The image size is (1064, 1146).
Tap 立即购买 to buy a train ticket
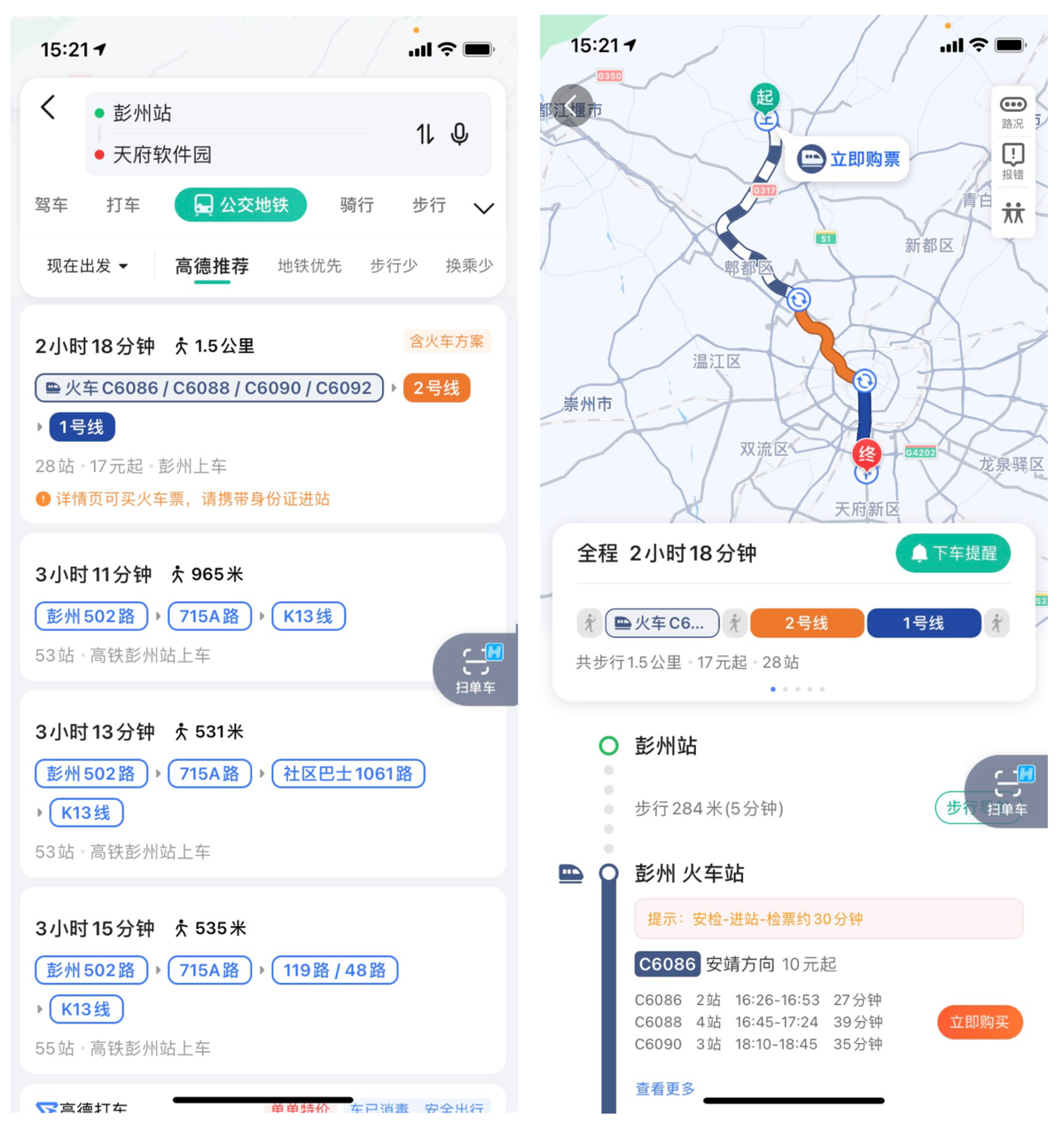pyautogui.click(x=980, y=1022)
